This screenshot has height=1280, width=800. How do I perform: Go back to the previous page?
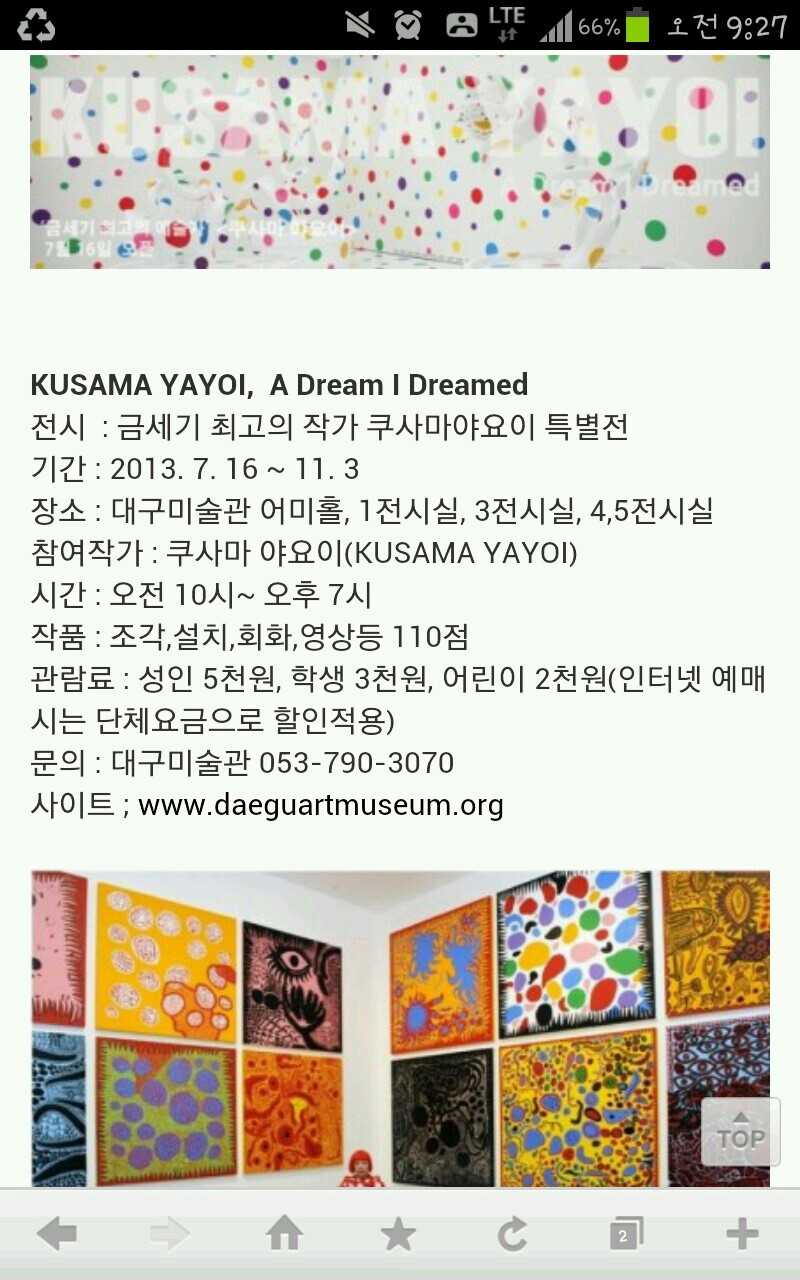point(57,1235)
